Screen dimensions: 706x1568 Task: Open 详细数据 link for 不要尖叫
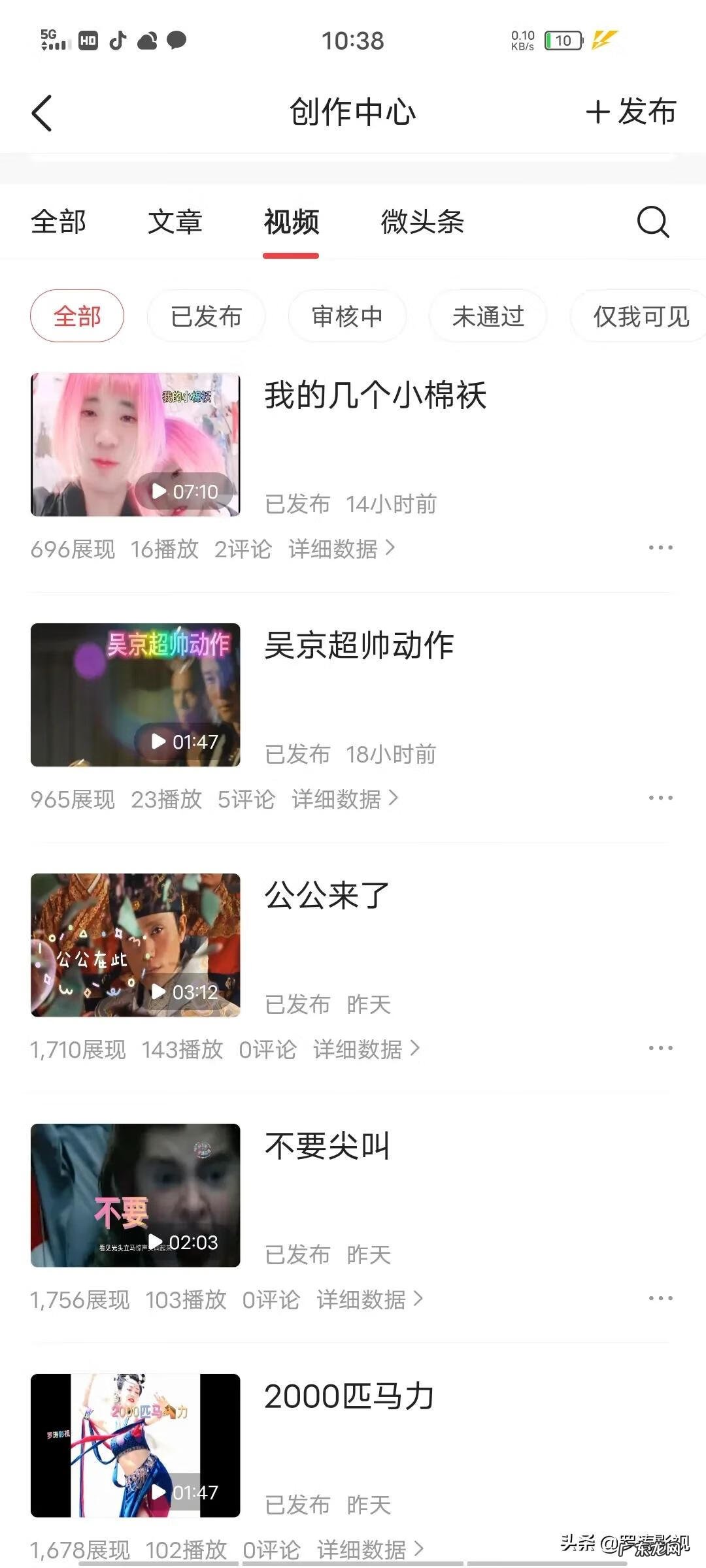tap(361, 1299)
